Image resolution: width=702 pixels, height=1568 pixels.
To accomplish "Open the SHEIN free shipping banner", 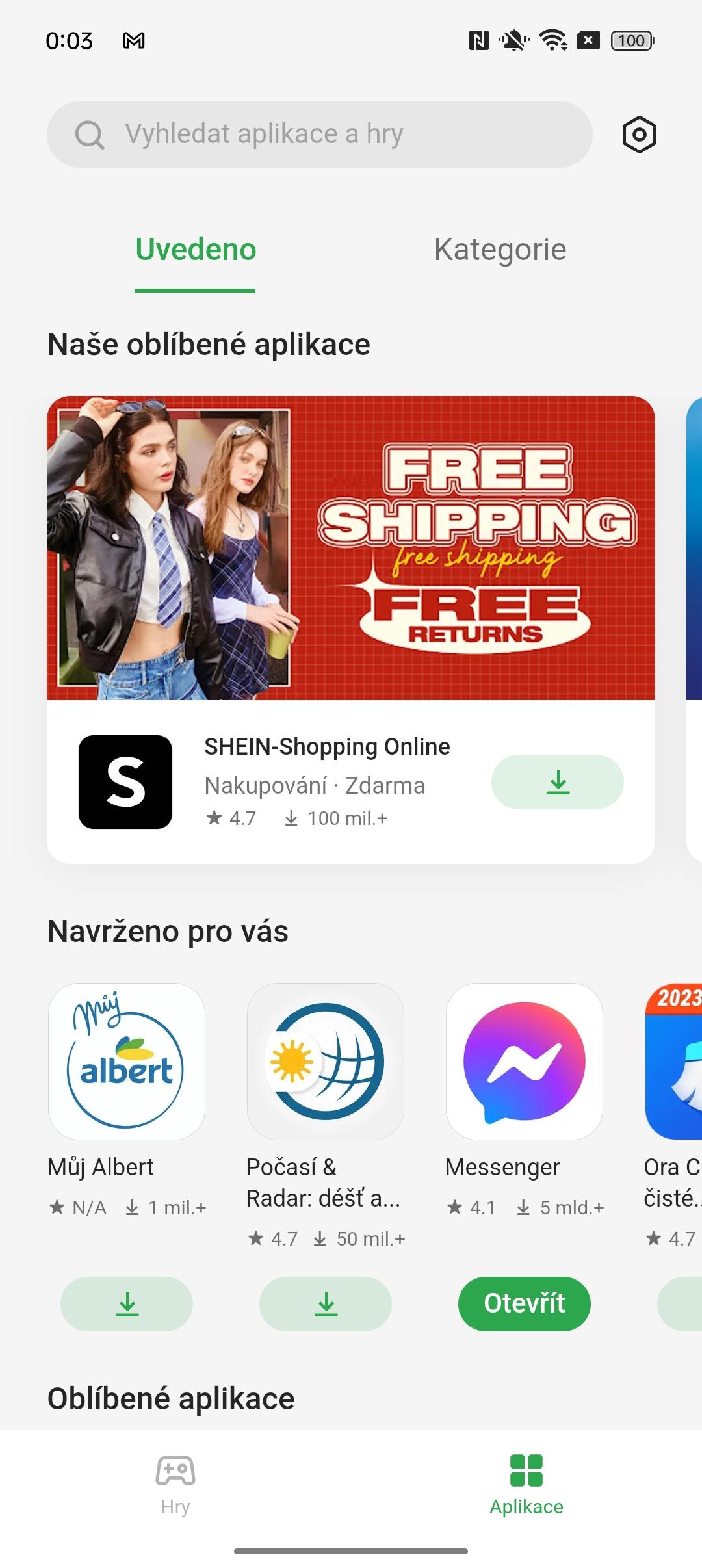I will coord(351,548).
